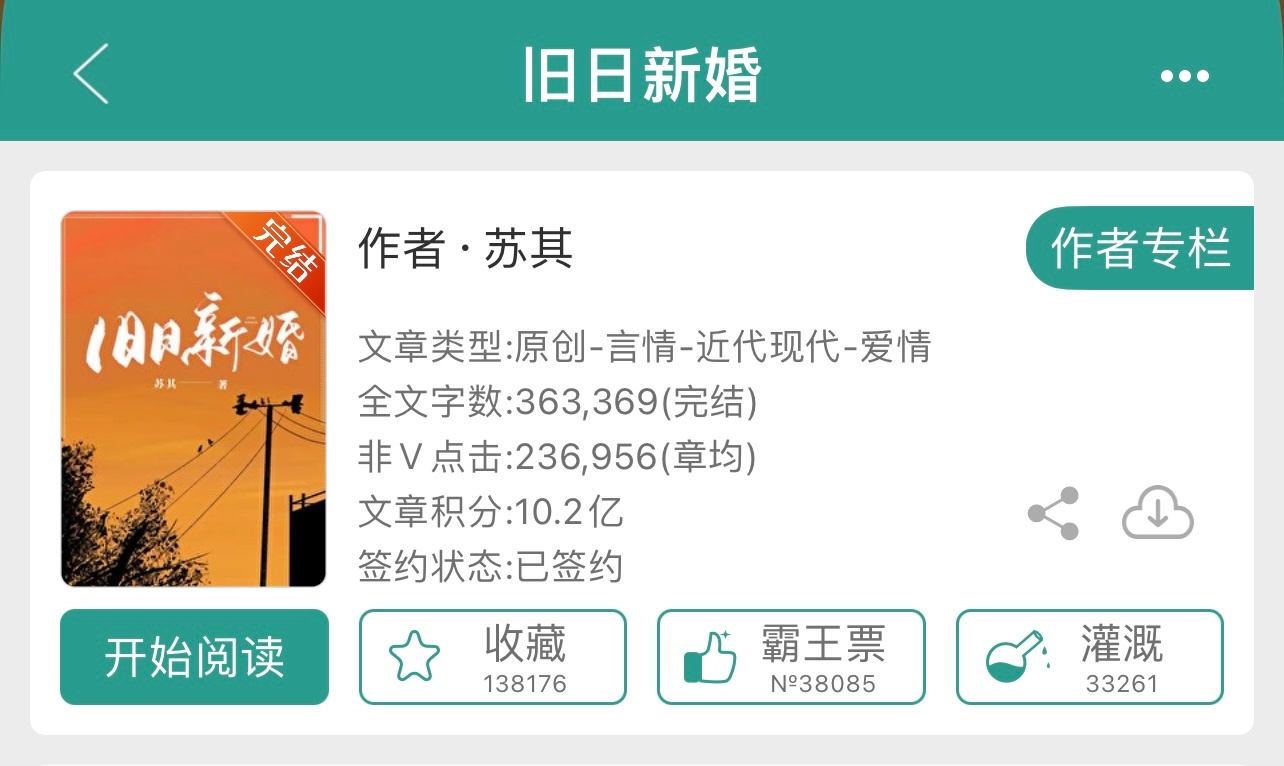The image size is (1284, 766).
Task: Open the 作者专栏 author column
Action: point(1140,248)
